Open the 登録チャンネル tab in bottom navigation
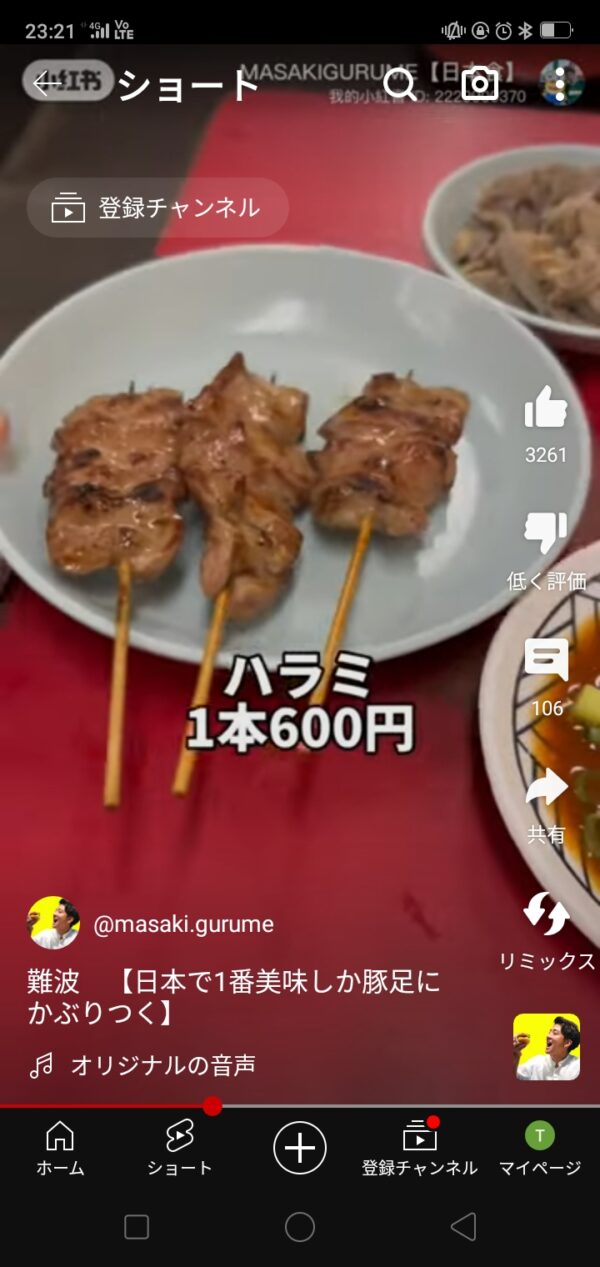Screen dimensions: 600x1267 point(420,1148)
